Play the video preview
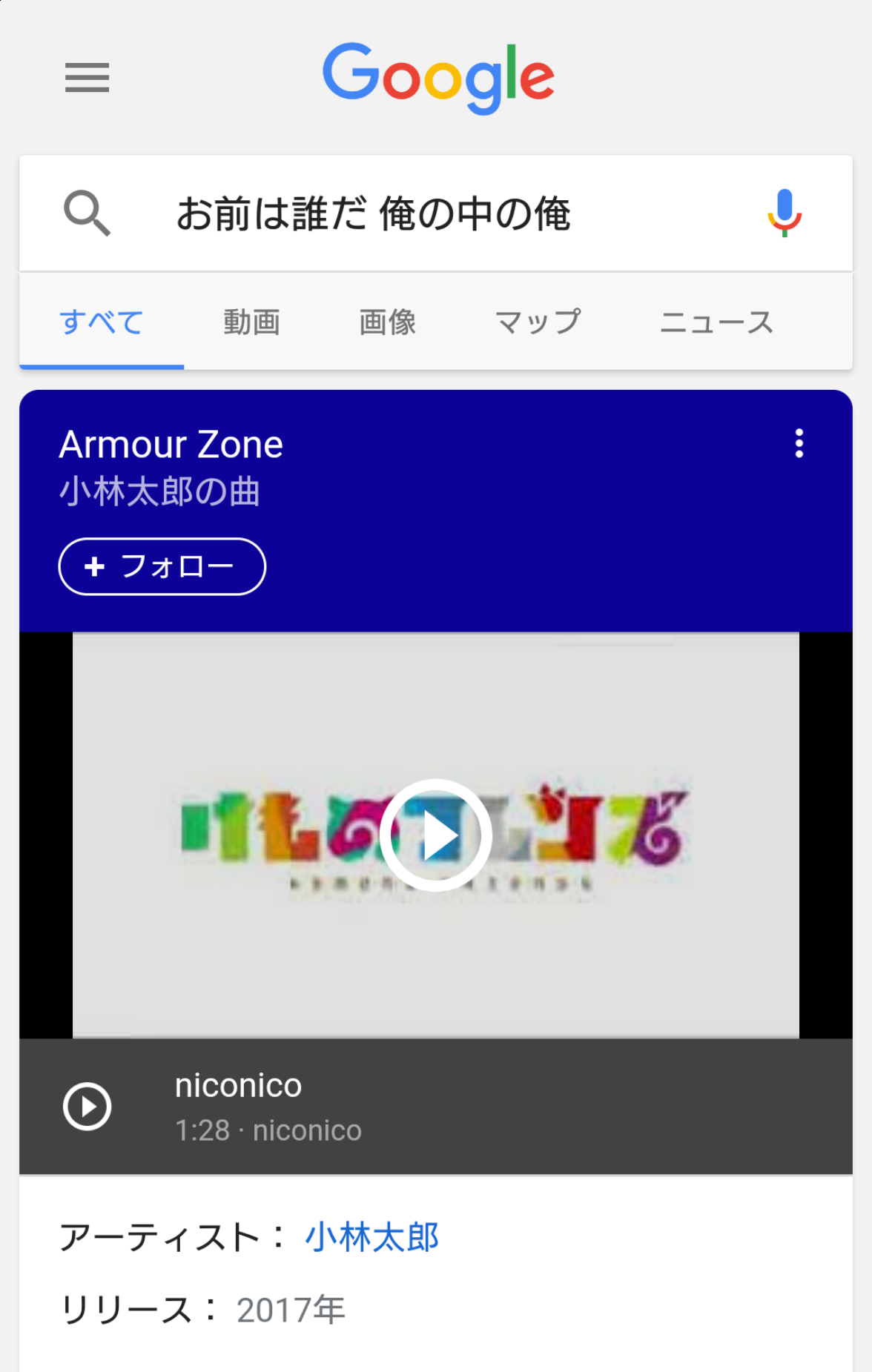This screenshot has height=1372, width=872. 435,835
